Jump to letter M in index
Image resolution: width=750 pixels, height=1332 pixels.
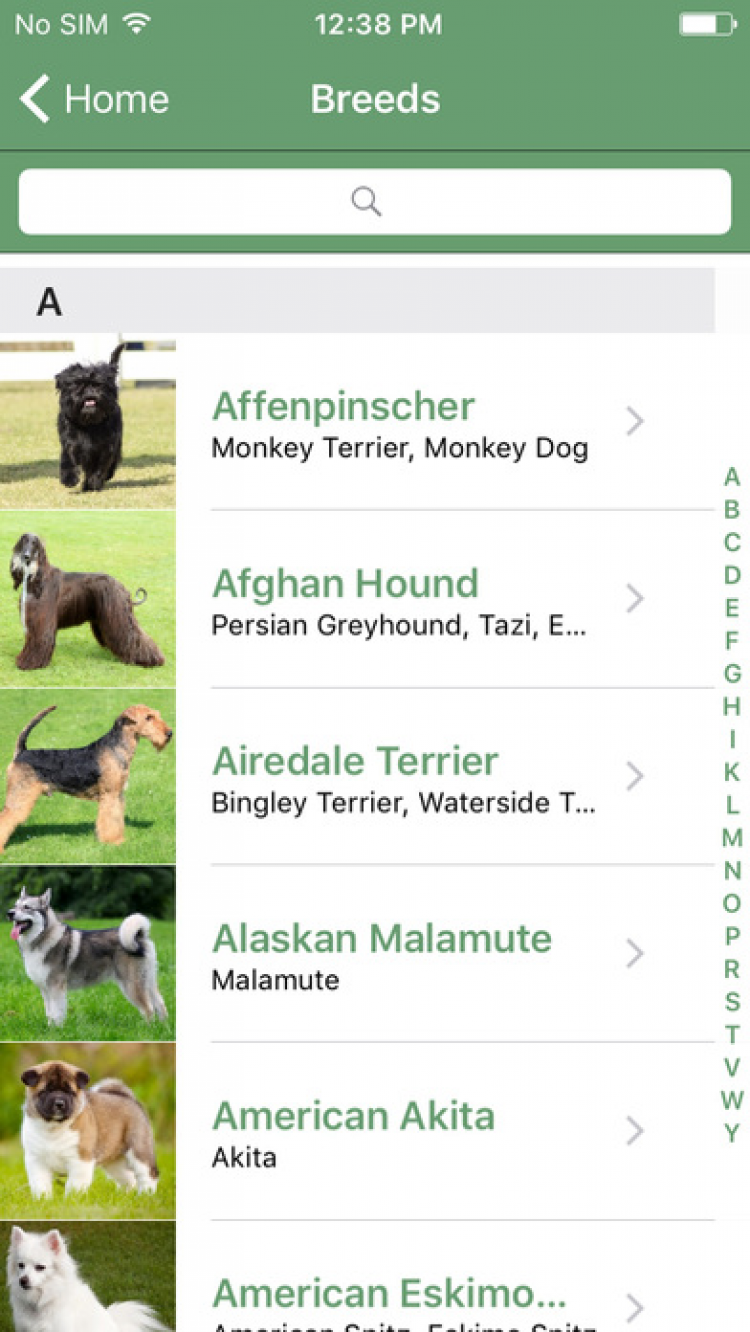pos(732,838)
